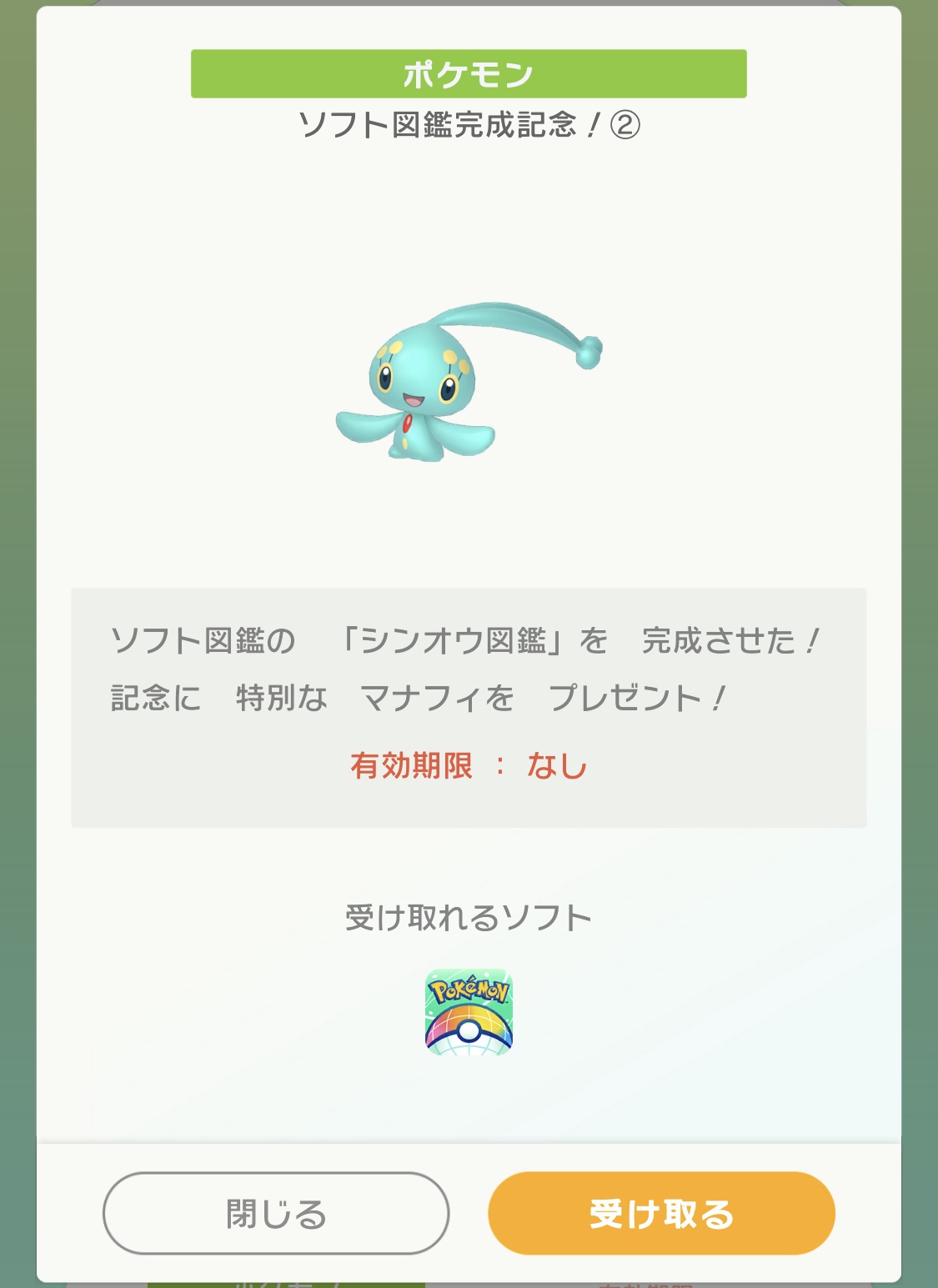The image size is (938, 1288).
Task: Tap 受け取る to claim Manaphy gift
Action: (661, 1213)
